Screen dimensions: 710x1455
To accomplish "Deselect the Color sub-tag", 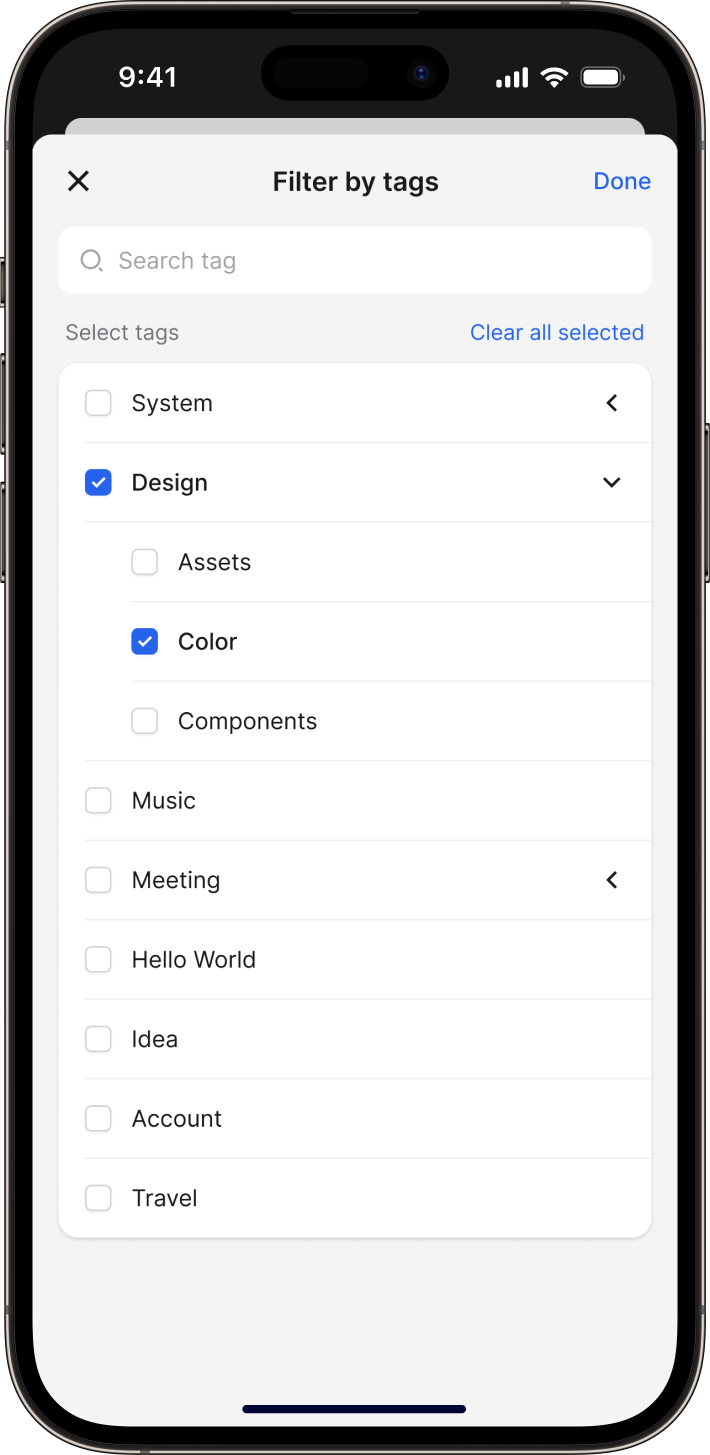I will pyautogui.click(x=145, y=642).
